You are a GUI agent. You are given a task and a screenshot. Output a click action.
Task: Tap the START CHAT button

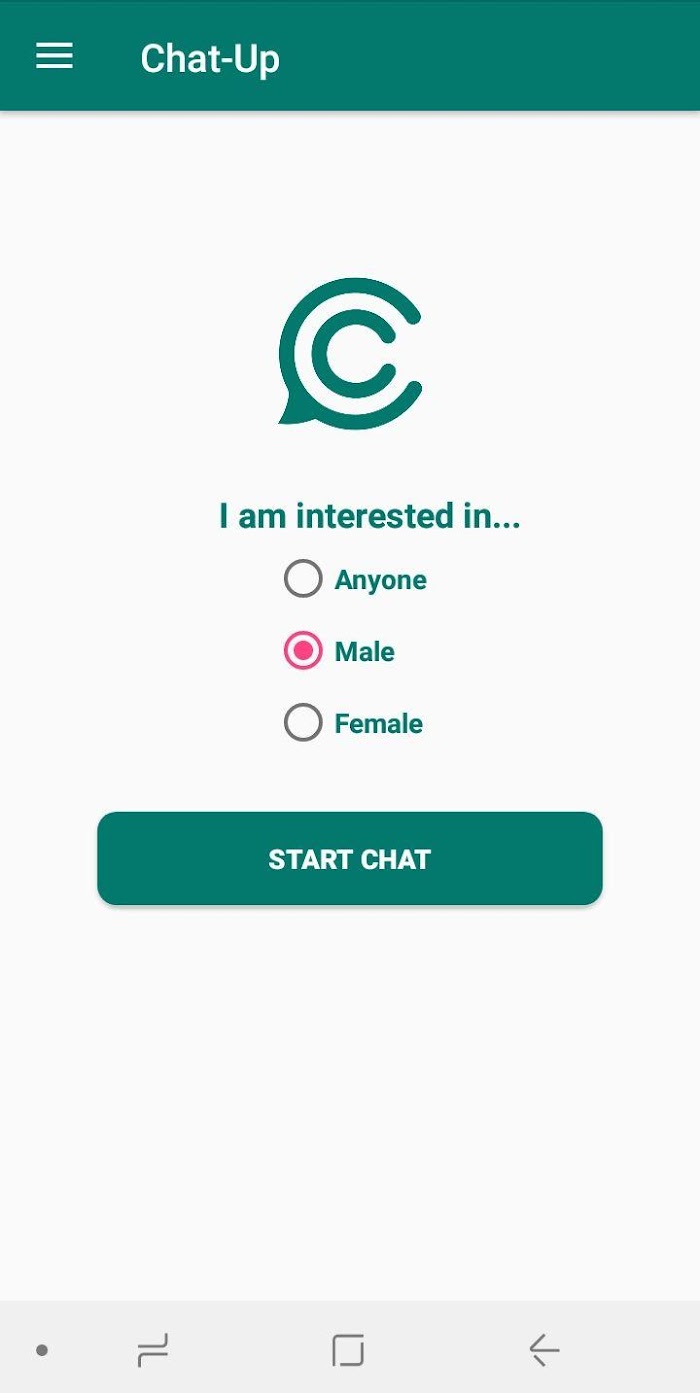pyautogui.click(x=350, y=859)
